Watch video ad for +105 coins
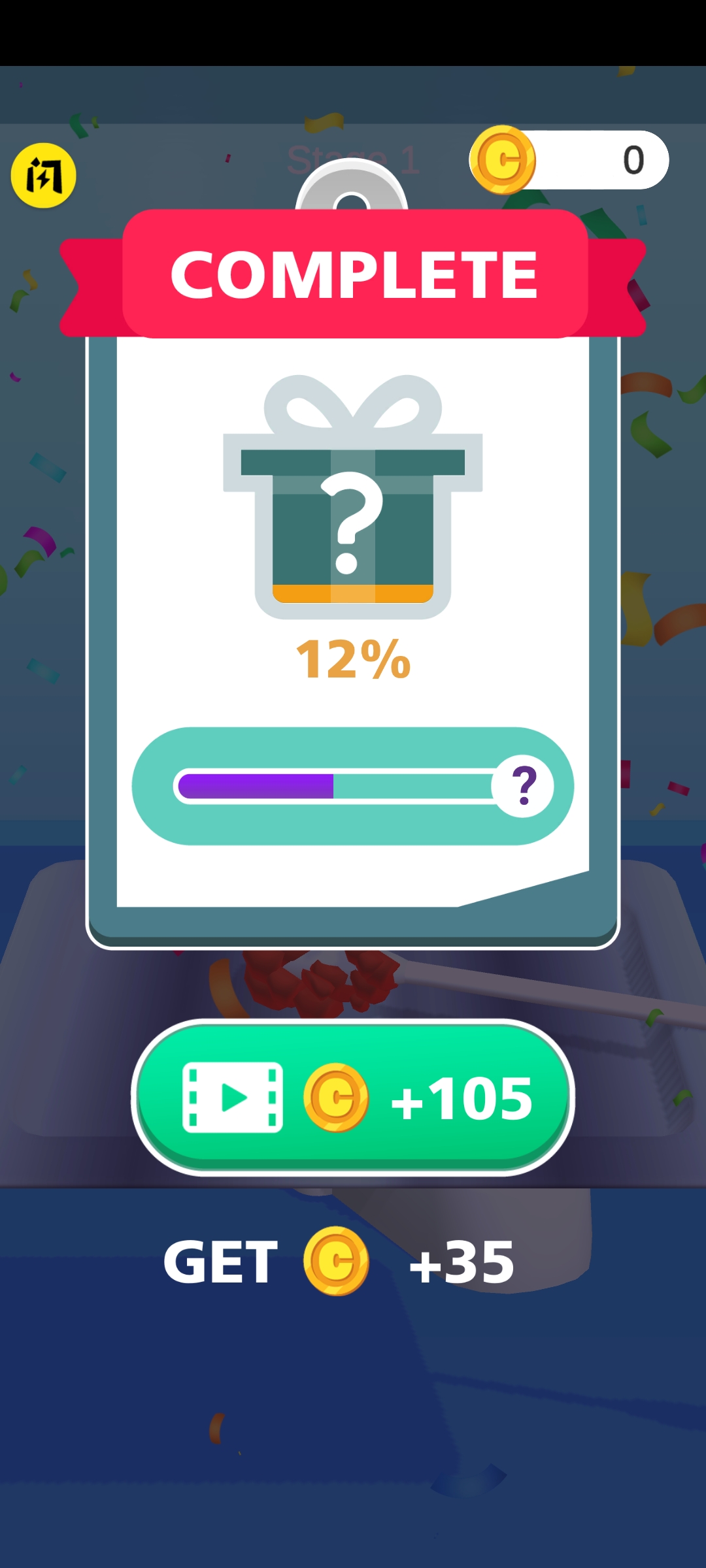This screenshot has height=1568, width=706. (x=353, y=1098)
